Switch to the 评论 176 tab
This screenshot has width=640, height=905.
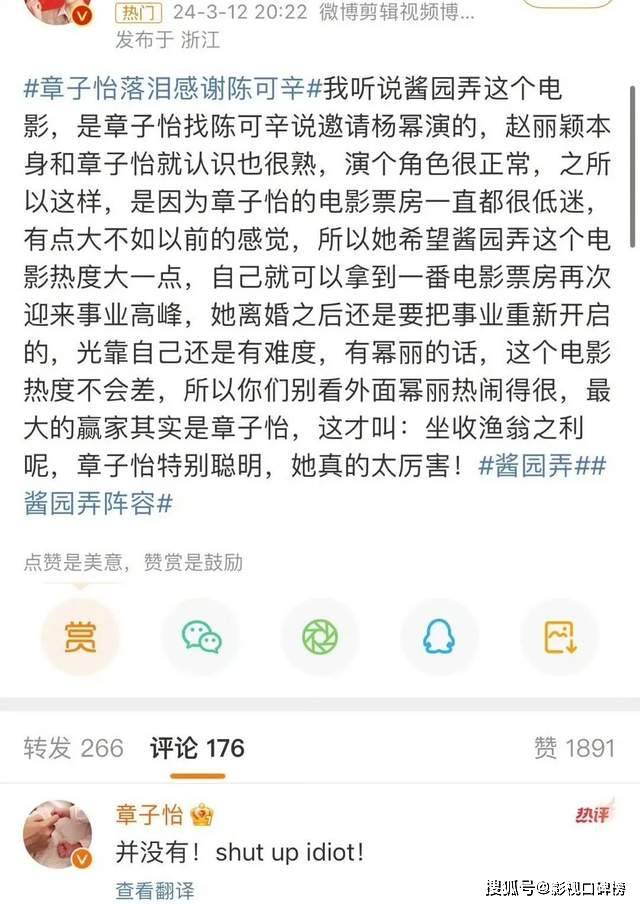click(197, 747)
